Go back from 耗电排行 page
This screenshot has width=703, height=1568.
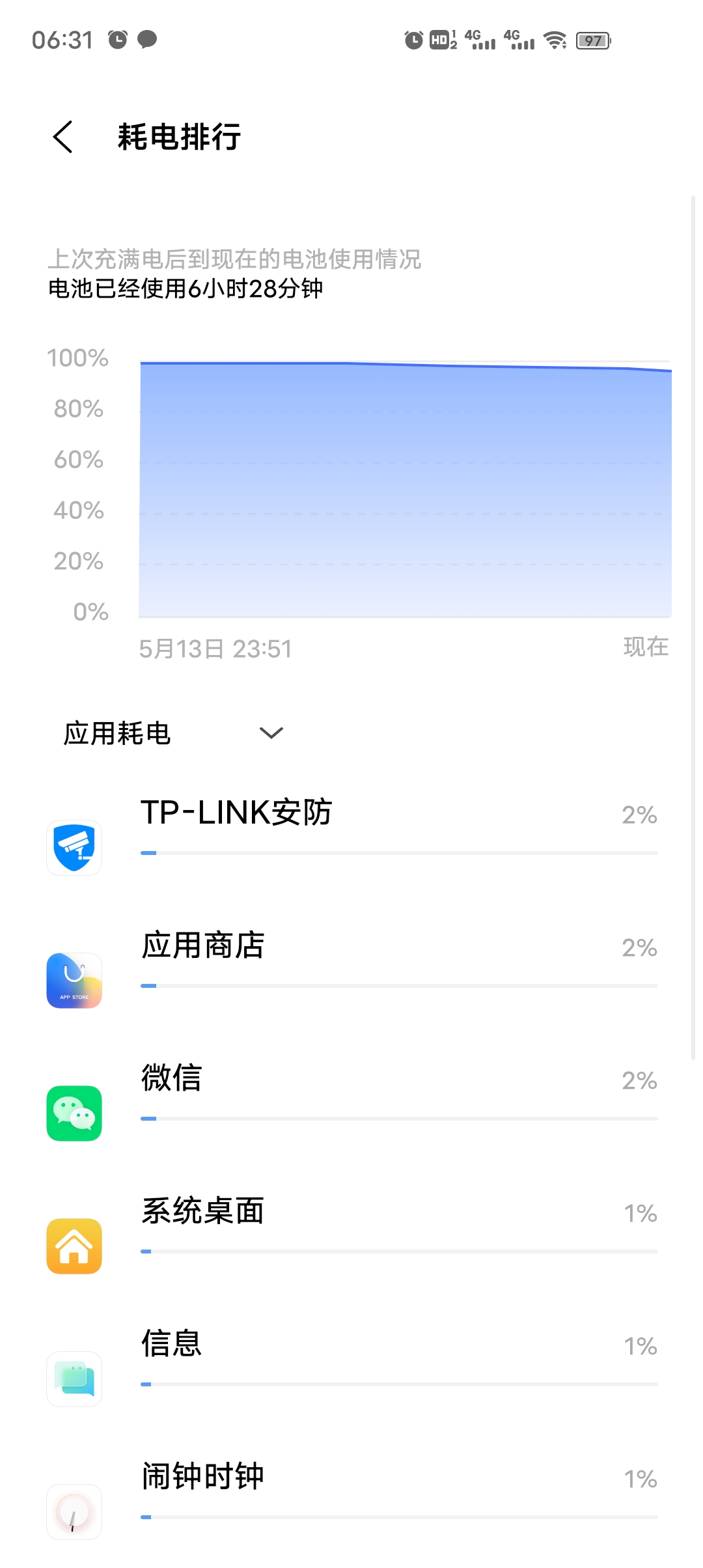click(x=62, y=137)
